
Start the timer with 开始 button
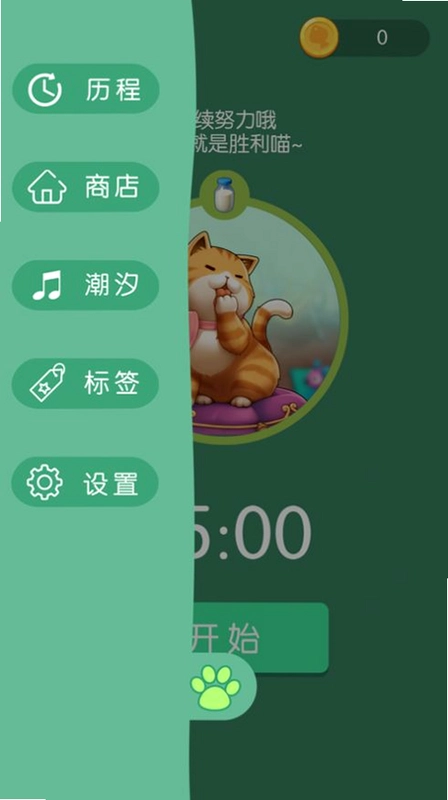259,638
